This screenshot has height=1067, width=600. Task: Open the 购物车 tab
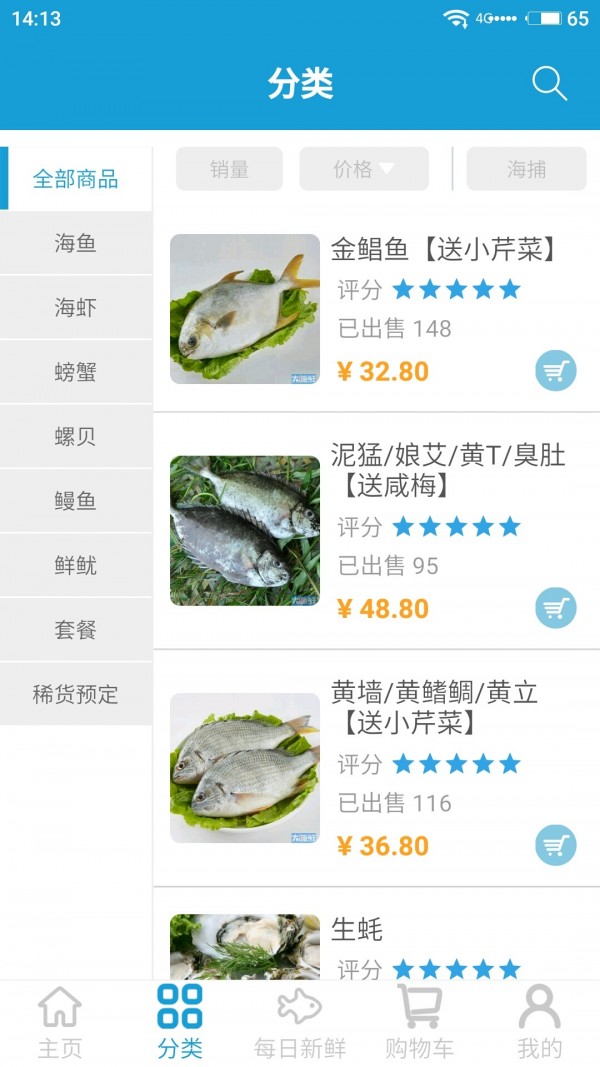tap(420, 1022)
